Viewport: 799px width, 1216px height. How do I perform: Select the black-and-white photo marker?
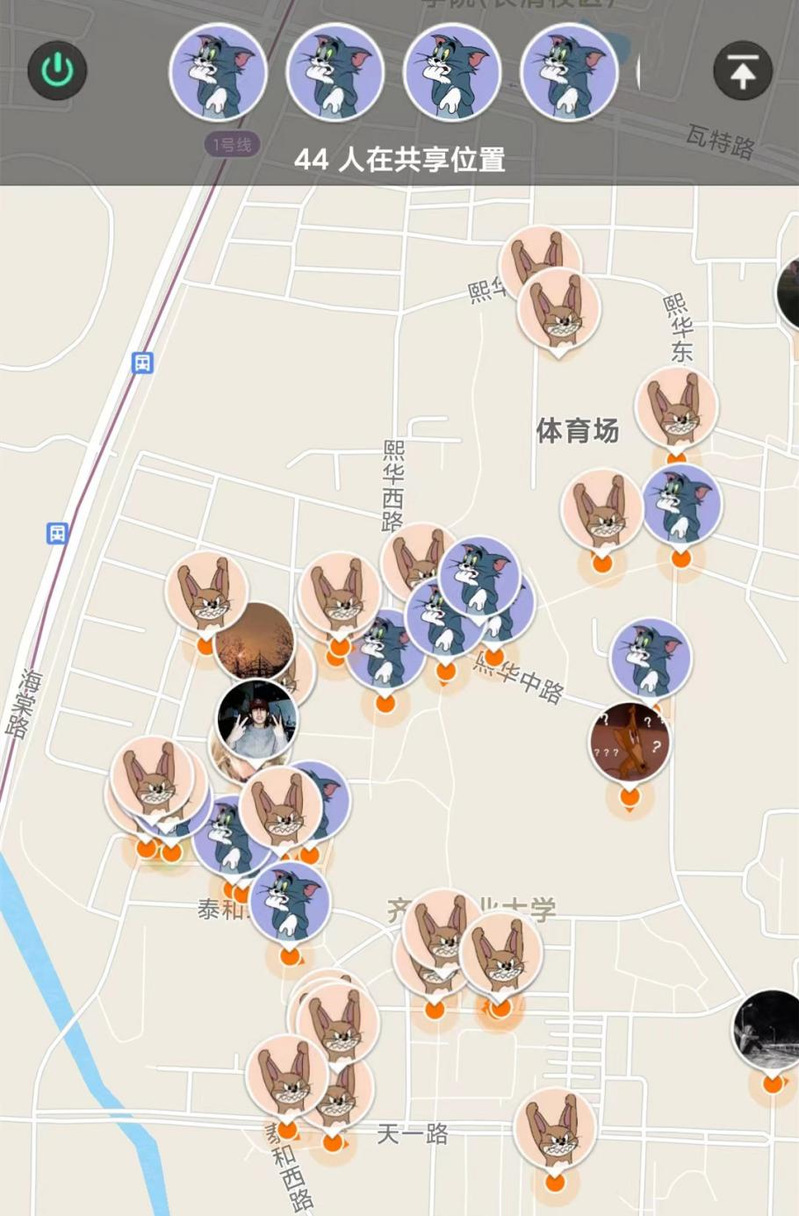770,1028
